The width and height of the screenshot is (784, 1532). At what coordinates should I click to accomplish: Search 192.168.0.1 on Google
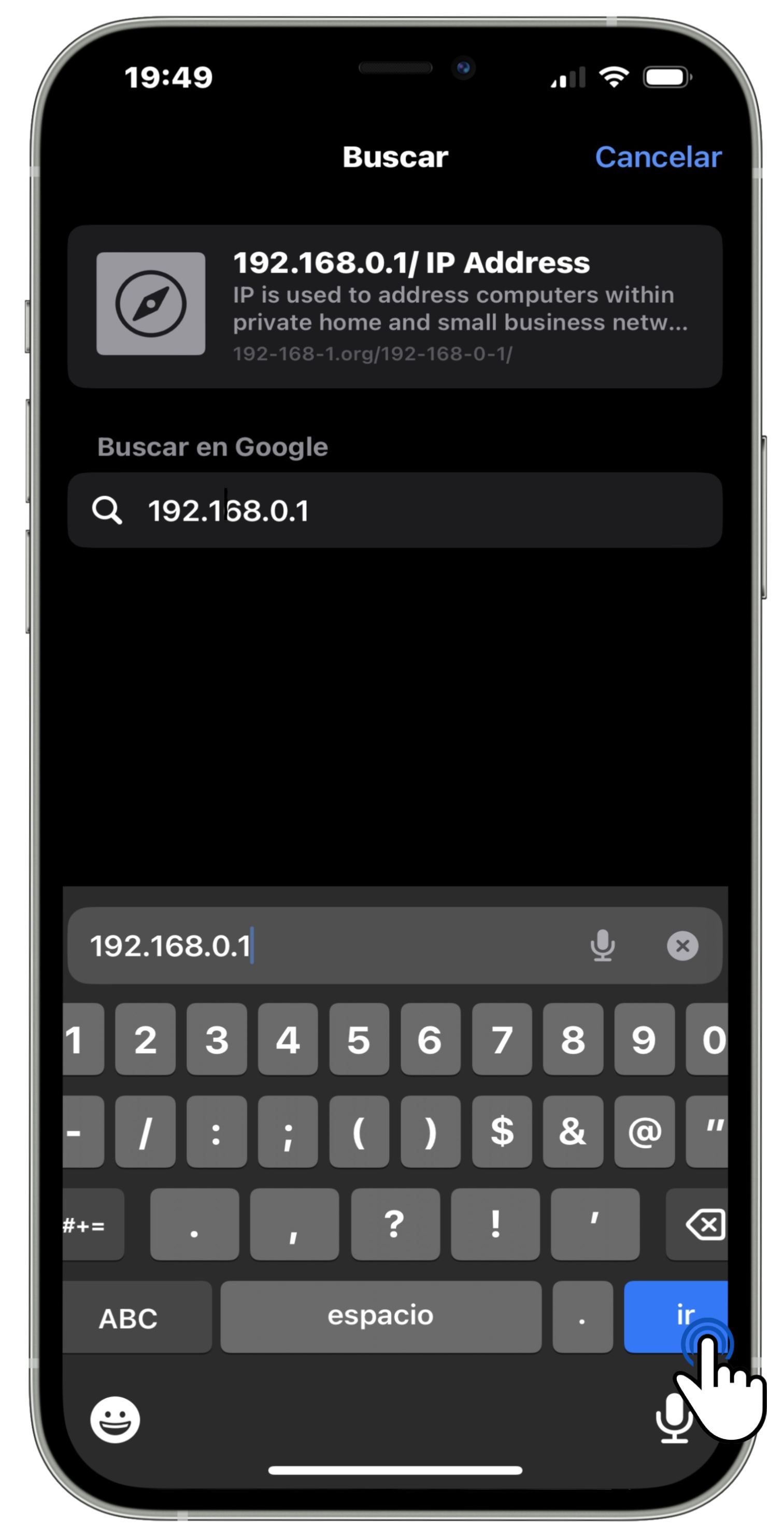(x=395, y=510)
